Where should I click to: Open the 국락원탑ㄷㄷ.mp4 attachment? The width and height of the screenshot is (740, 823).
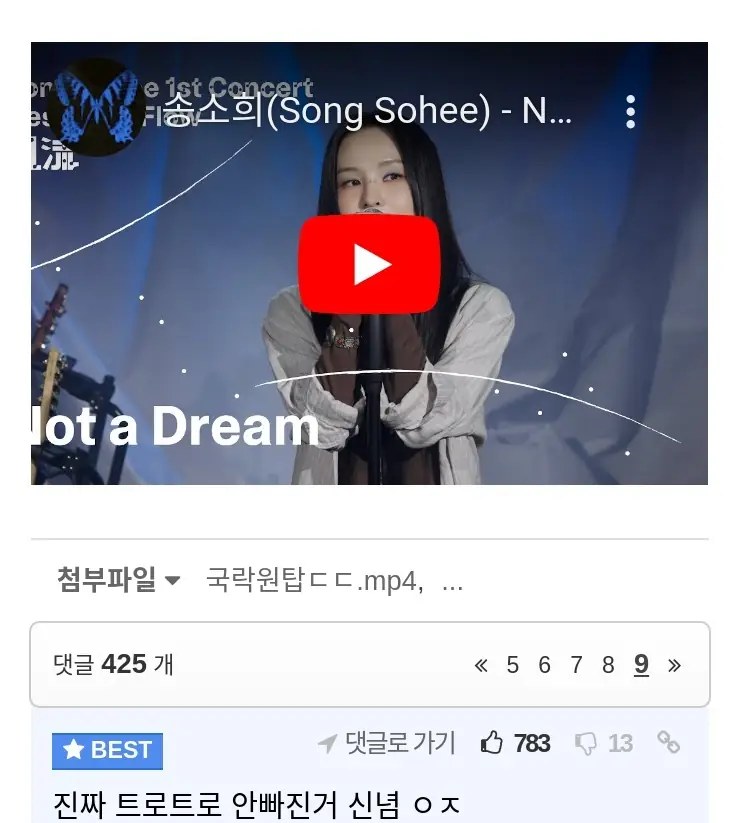tap(314, 581)
